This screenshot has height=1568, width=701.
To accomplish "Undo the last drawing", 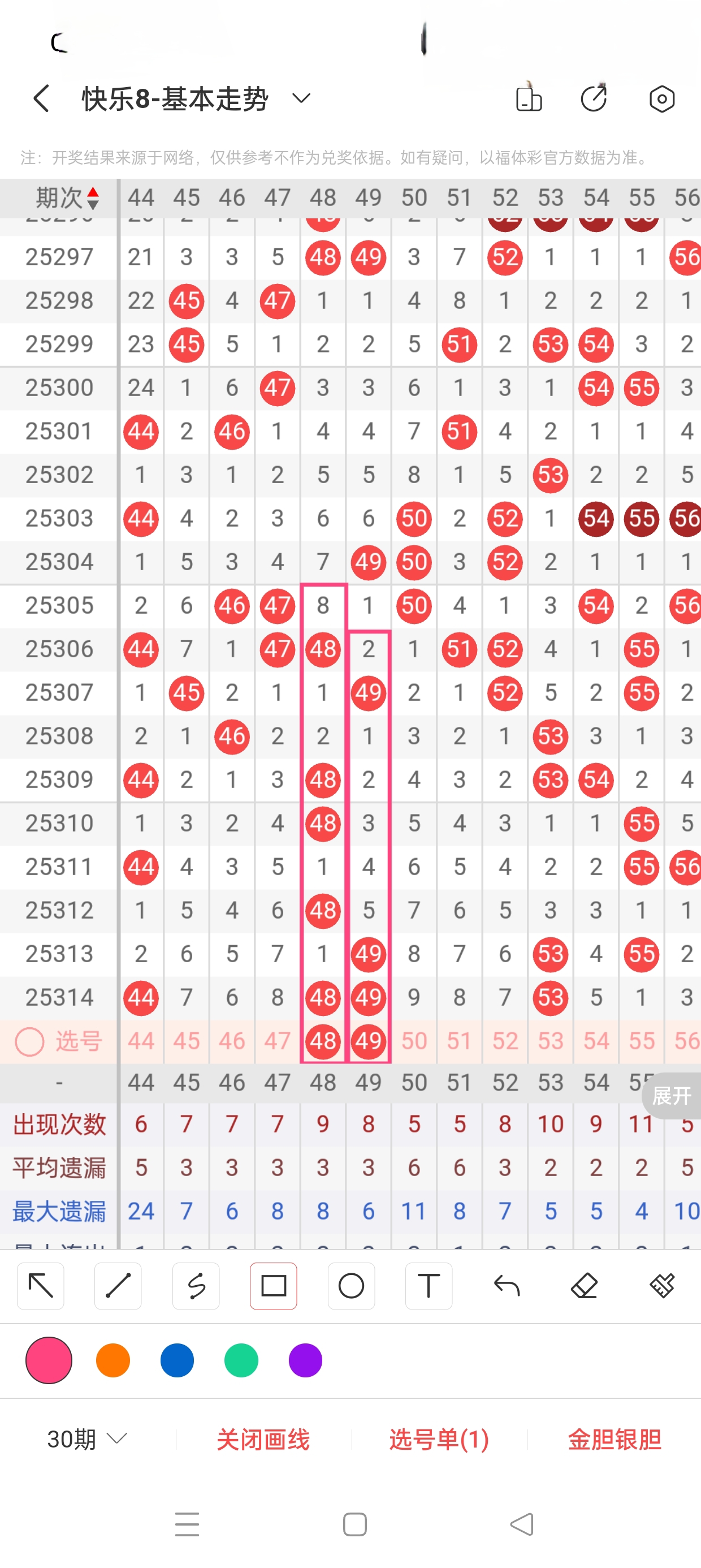I will tap(507, 1286).
